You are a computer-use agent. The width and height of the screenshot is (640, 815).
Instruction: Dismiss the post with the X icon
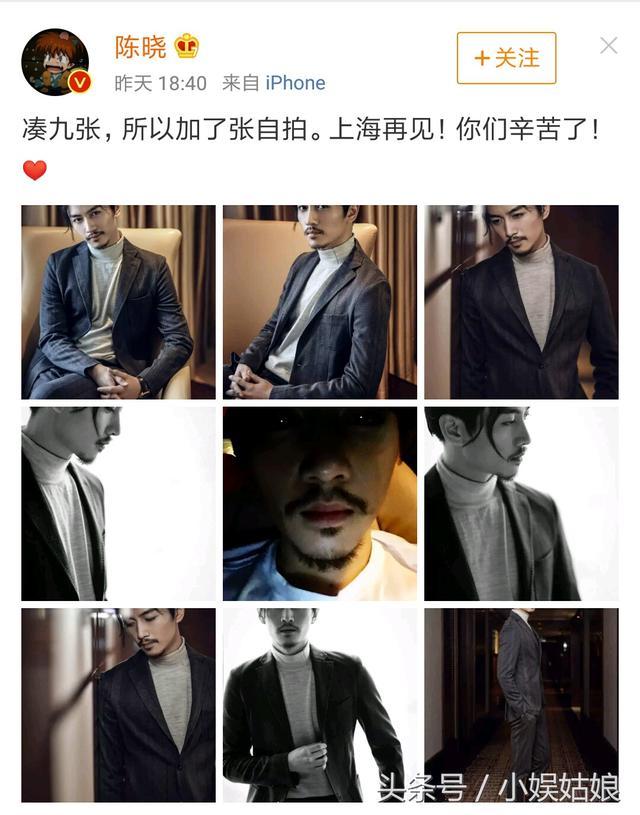tap(608, 45)
